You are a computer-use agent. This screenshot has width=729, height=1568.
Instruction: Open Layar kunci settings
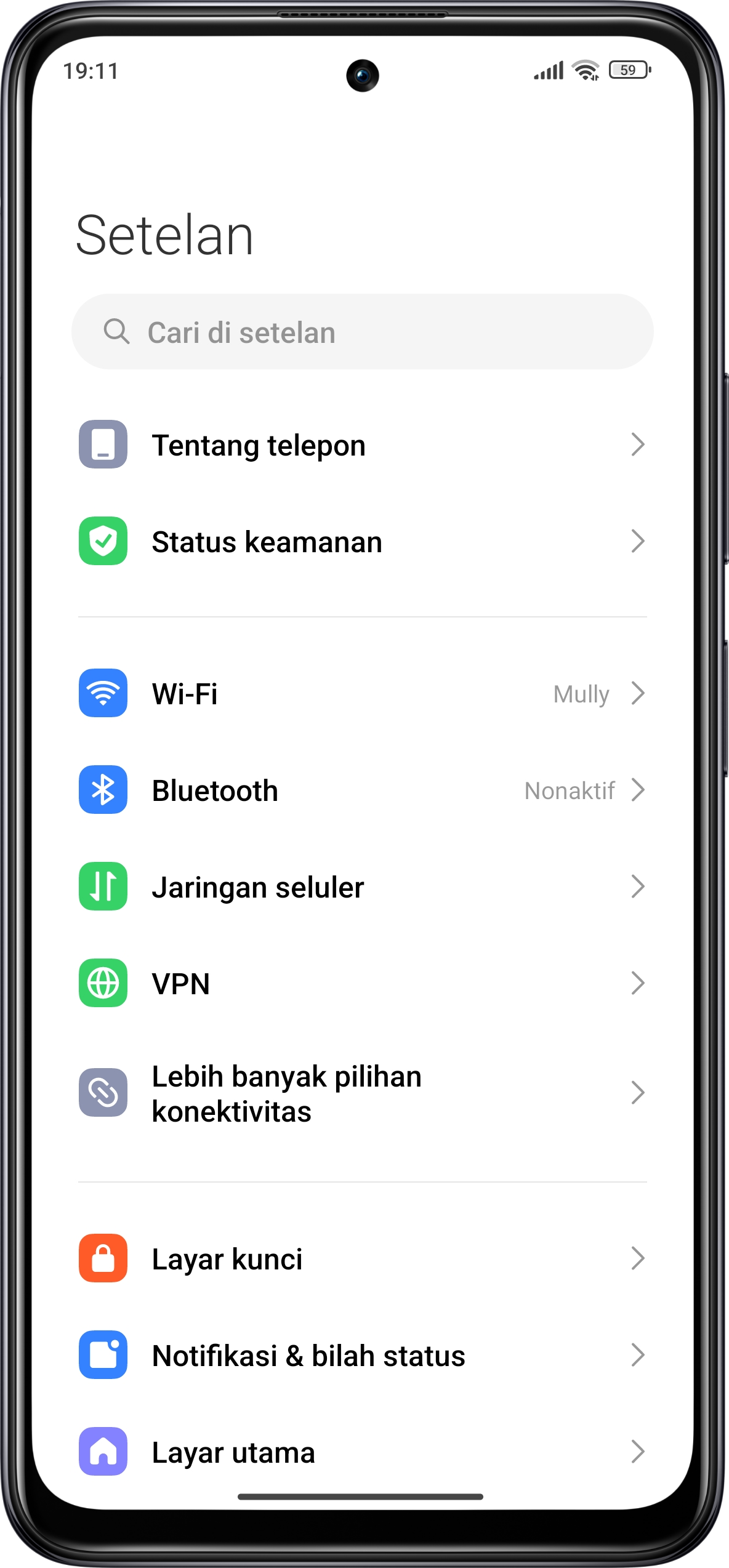(362, 1259)
